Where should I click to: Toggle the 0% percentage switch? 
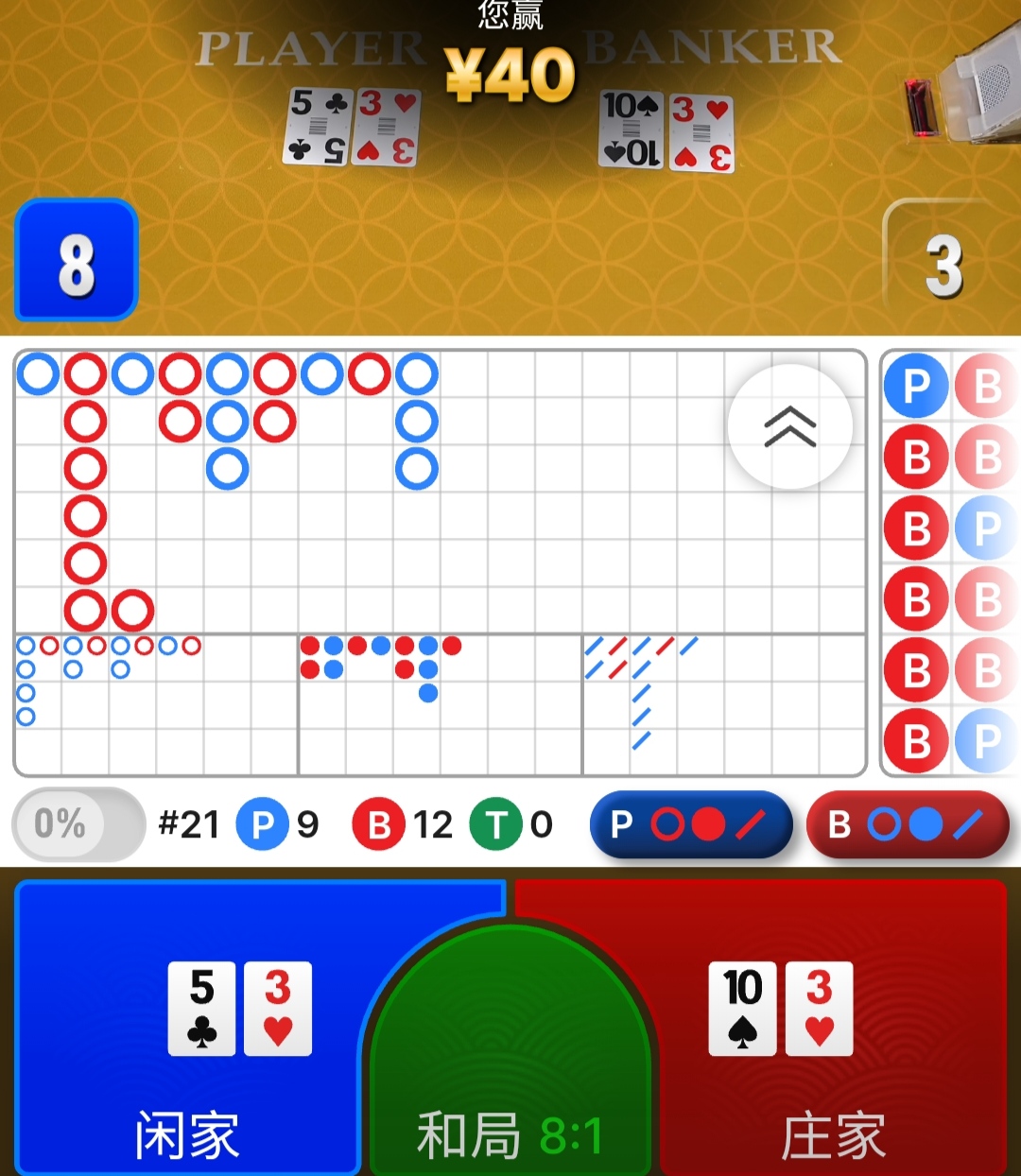(x=78, y=824)
